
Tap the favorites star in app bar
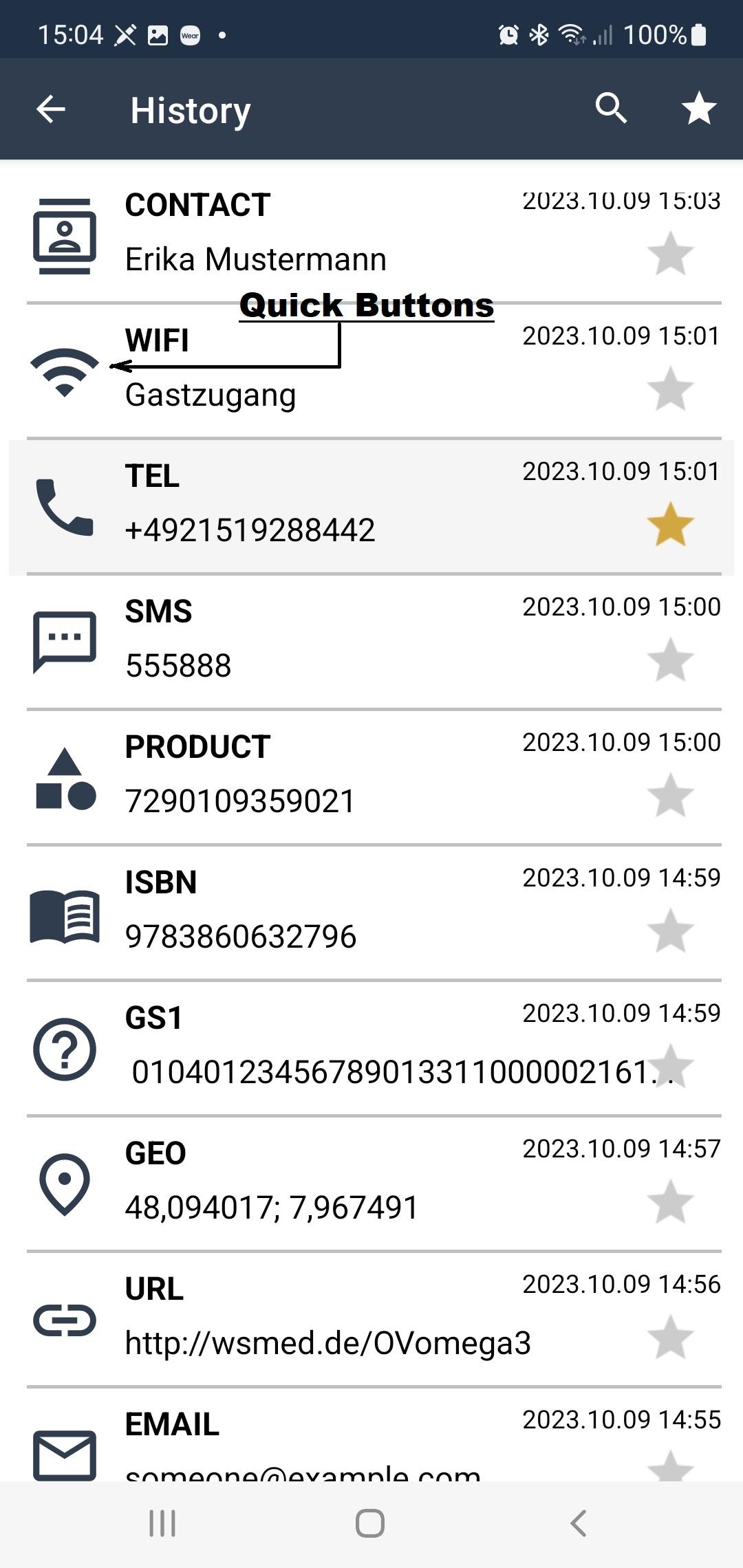(699, 109)
